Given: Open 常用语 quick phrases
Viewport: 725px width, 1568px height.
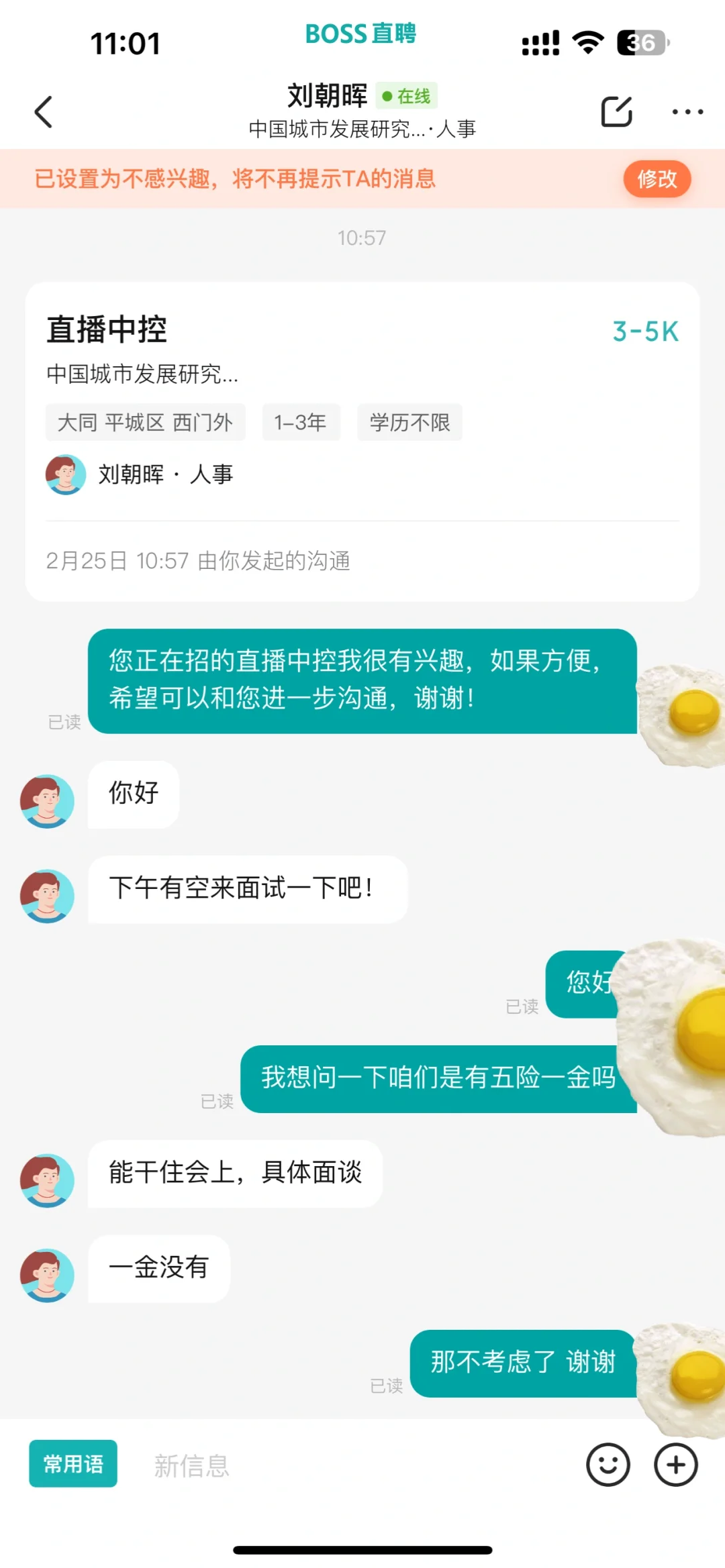Looking at the screenshot, I should click(73, 1463).
